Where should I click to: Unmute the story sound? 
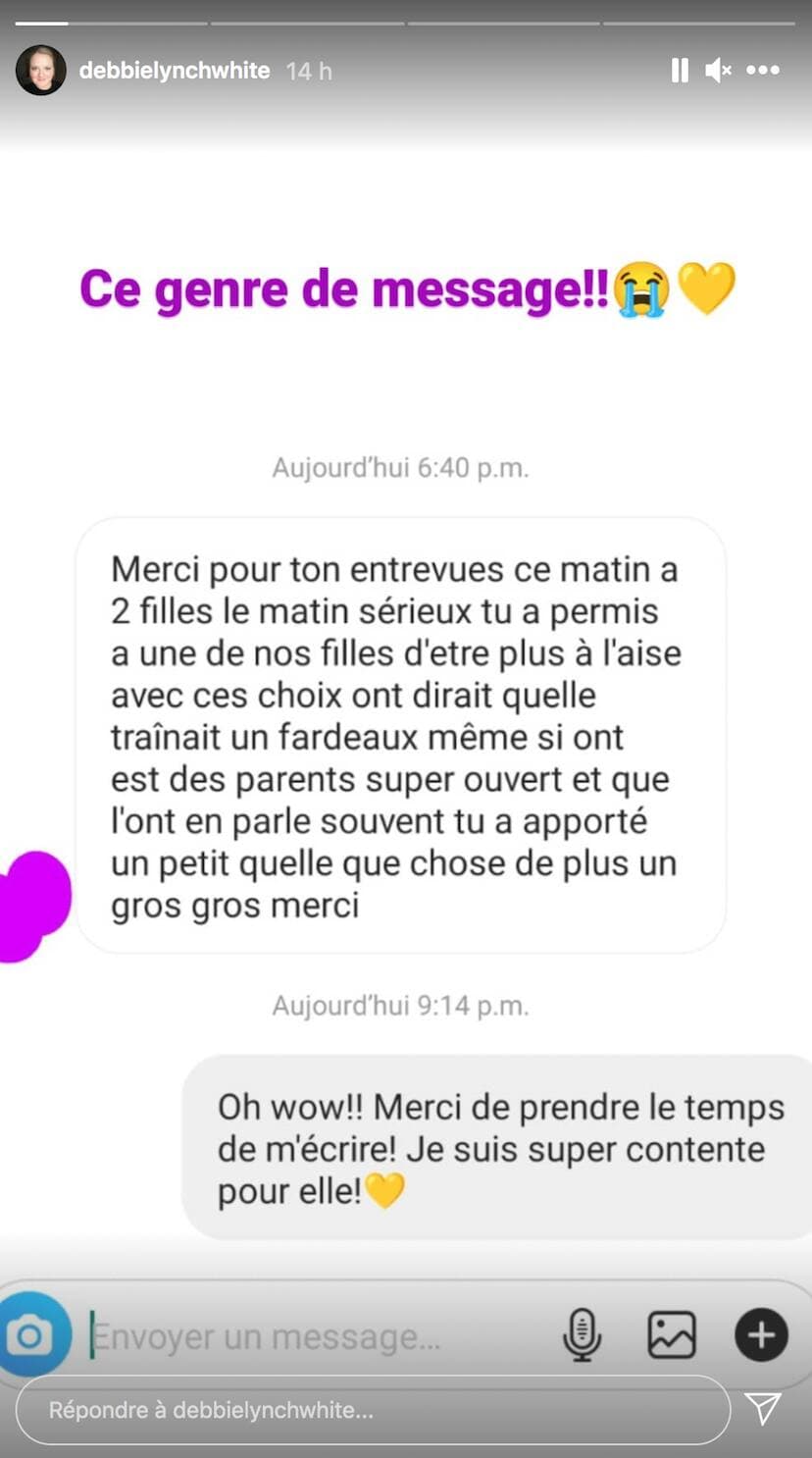tap(718, 71)
